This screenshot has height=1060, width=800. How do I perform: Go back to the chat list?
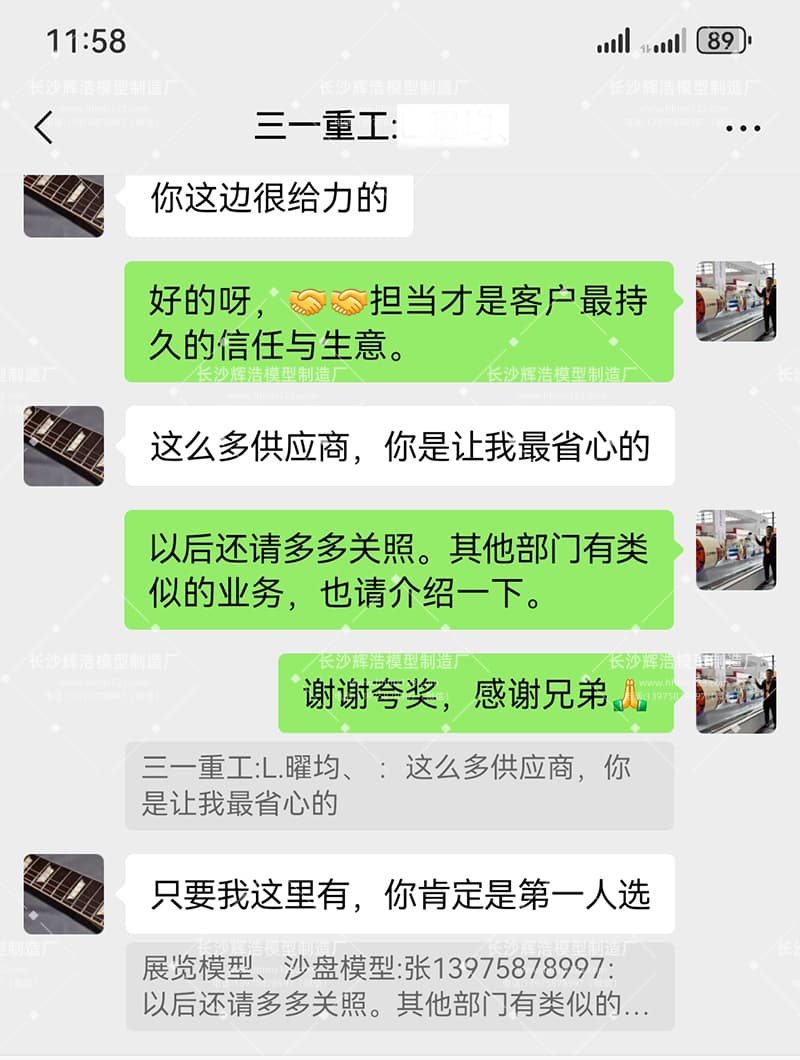[x=43, y=128]
